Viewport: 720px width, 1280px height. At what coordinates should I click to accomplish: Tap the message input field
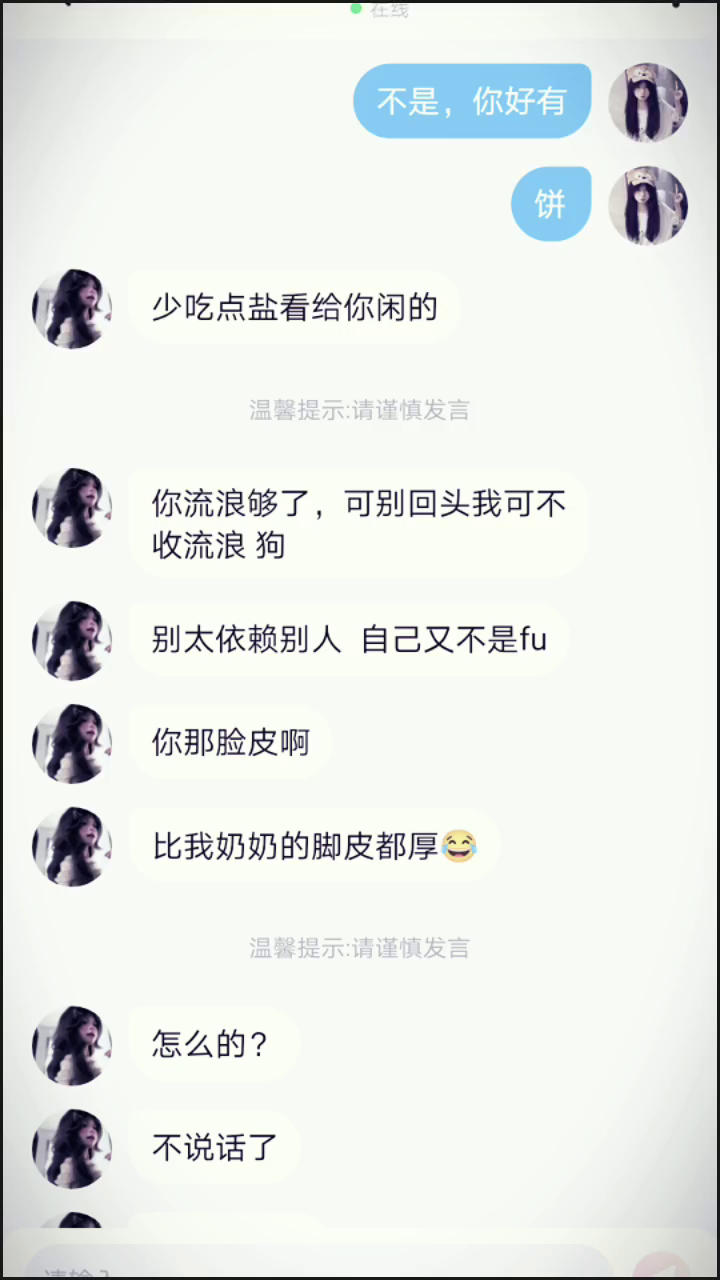[310, 1265]
